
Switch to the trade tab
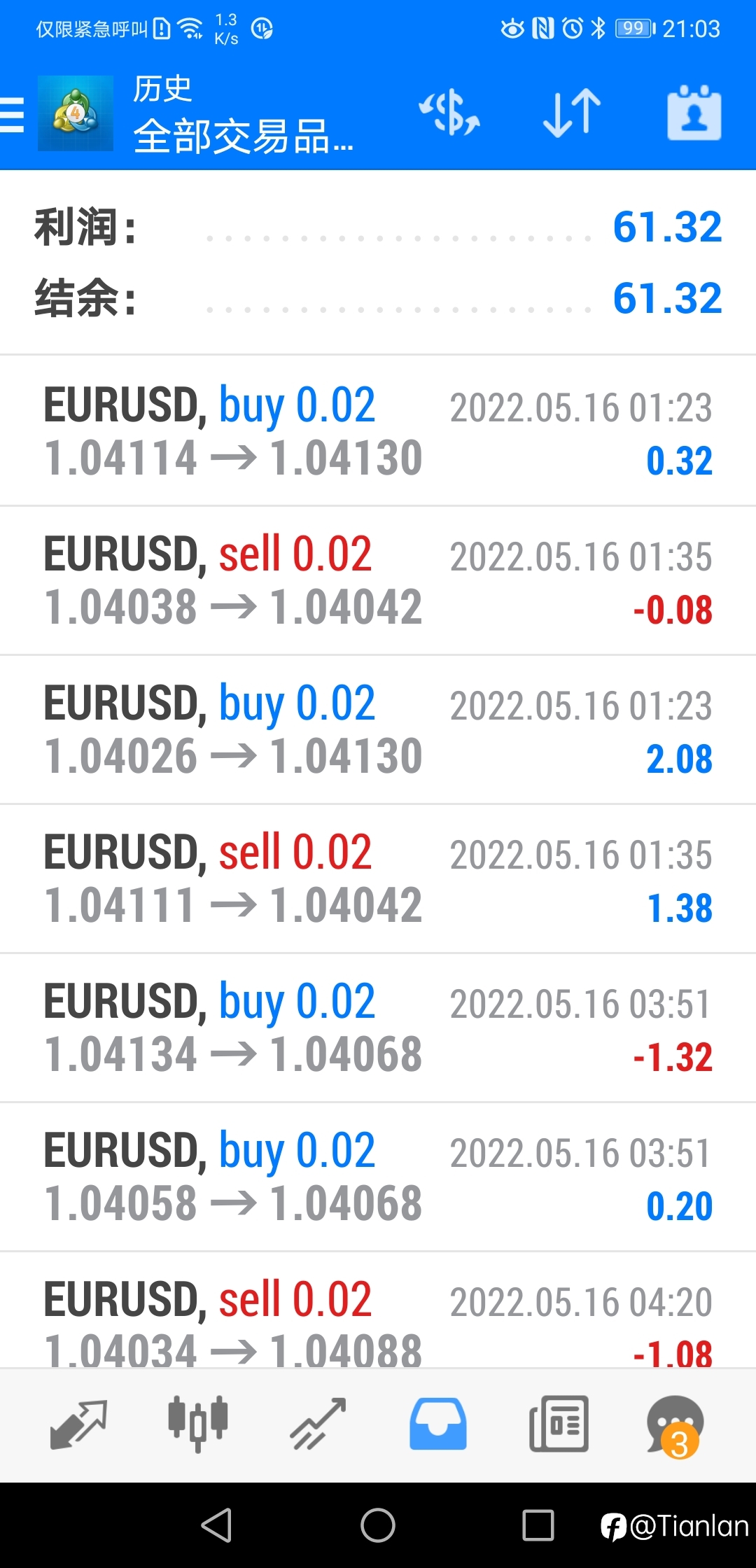tap(318, 1424)
